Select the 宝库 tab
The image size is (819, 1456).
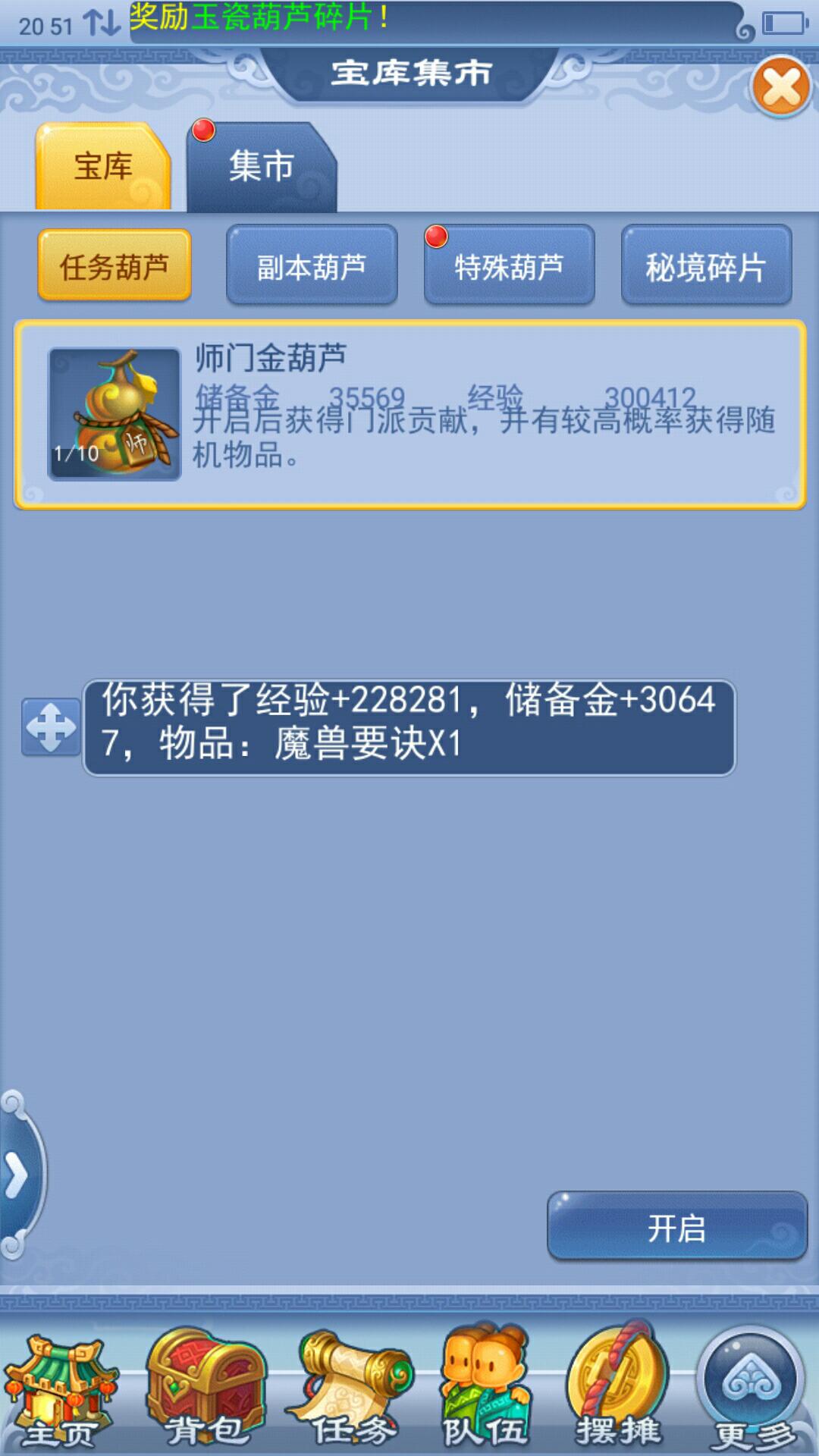click(x=103, y=167)
